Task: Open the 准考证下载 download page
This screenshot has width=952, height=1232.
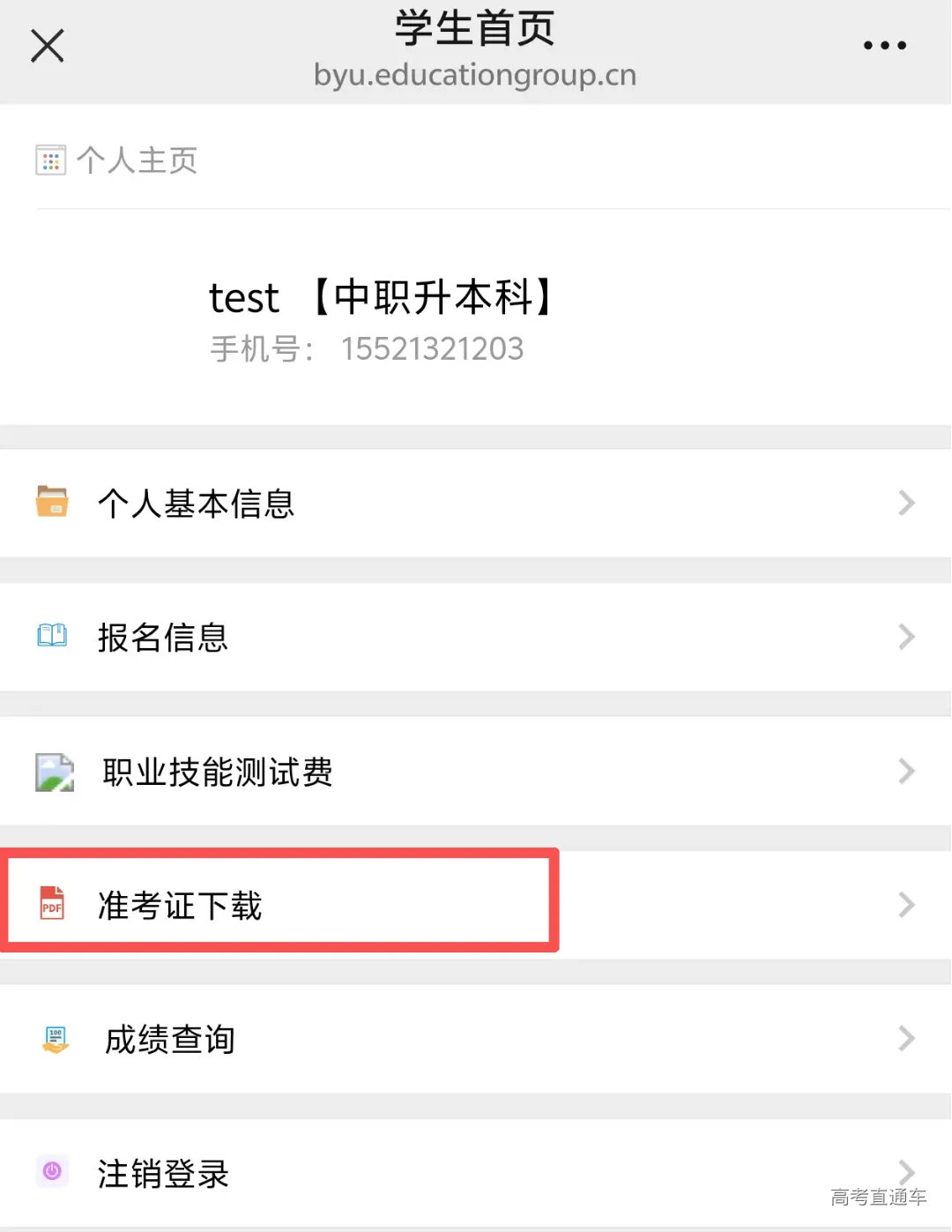Action: click(x=180, y=906)
